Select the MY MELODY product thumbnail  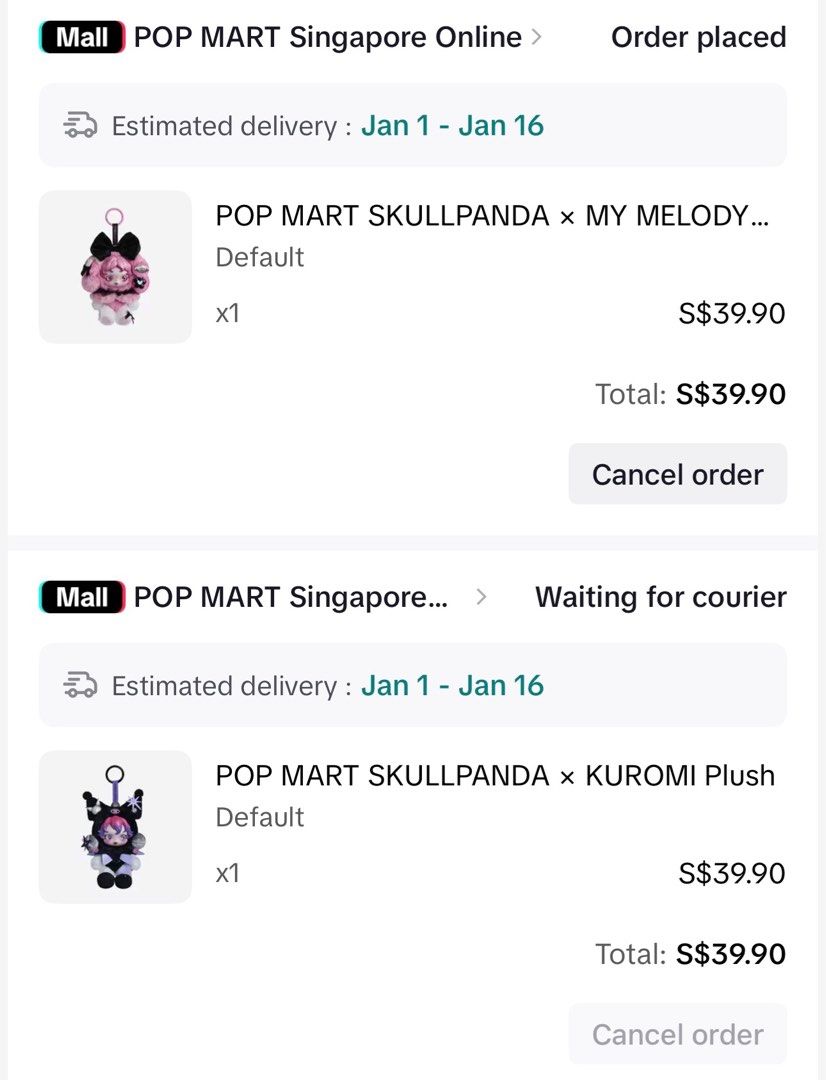click(115, 266)
